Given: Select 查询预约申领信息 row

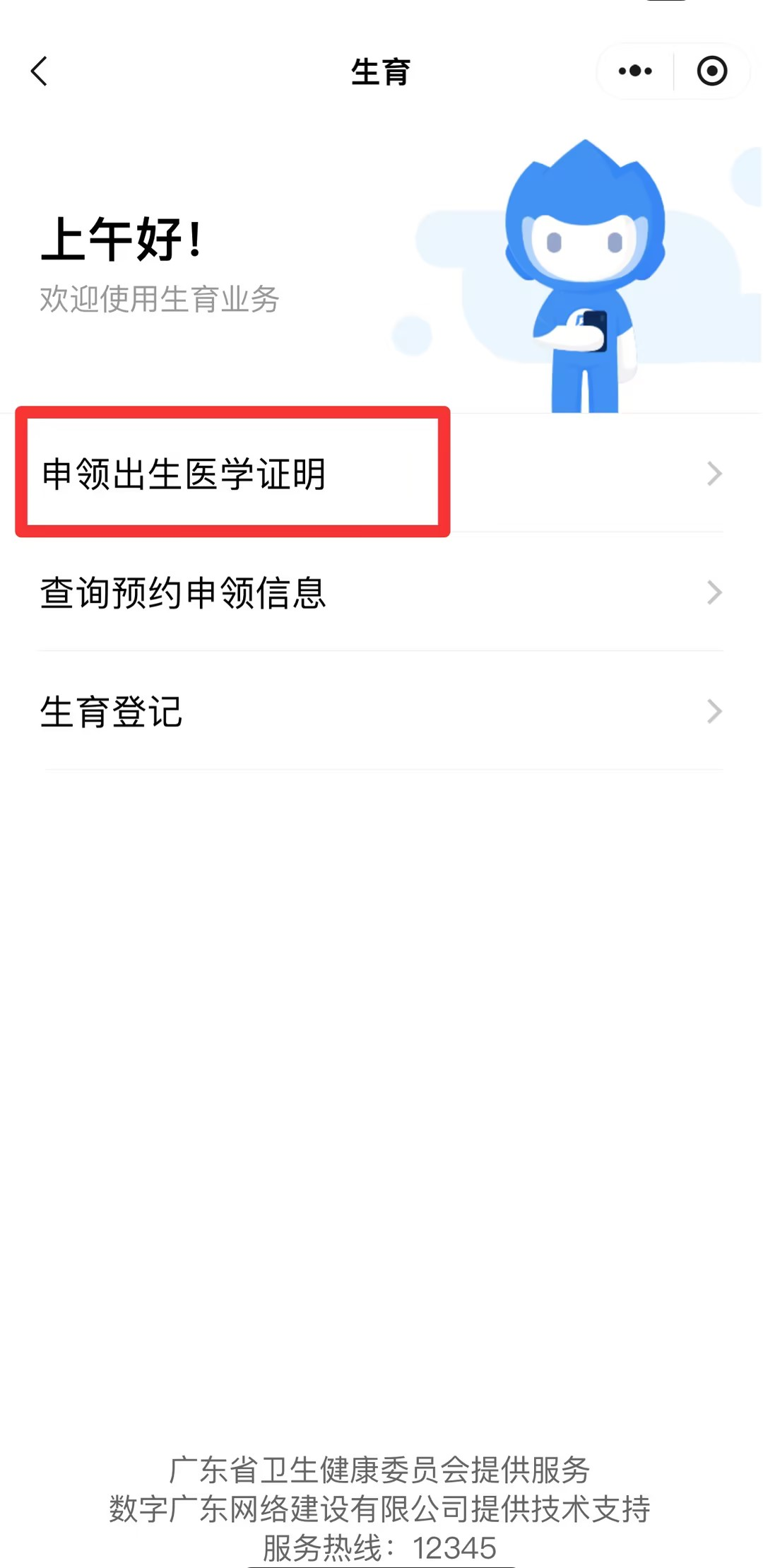Looking at the screenshot, I should 381,592.
